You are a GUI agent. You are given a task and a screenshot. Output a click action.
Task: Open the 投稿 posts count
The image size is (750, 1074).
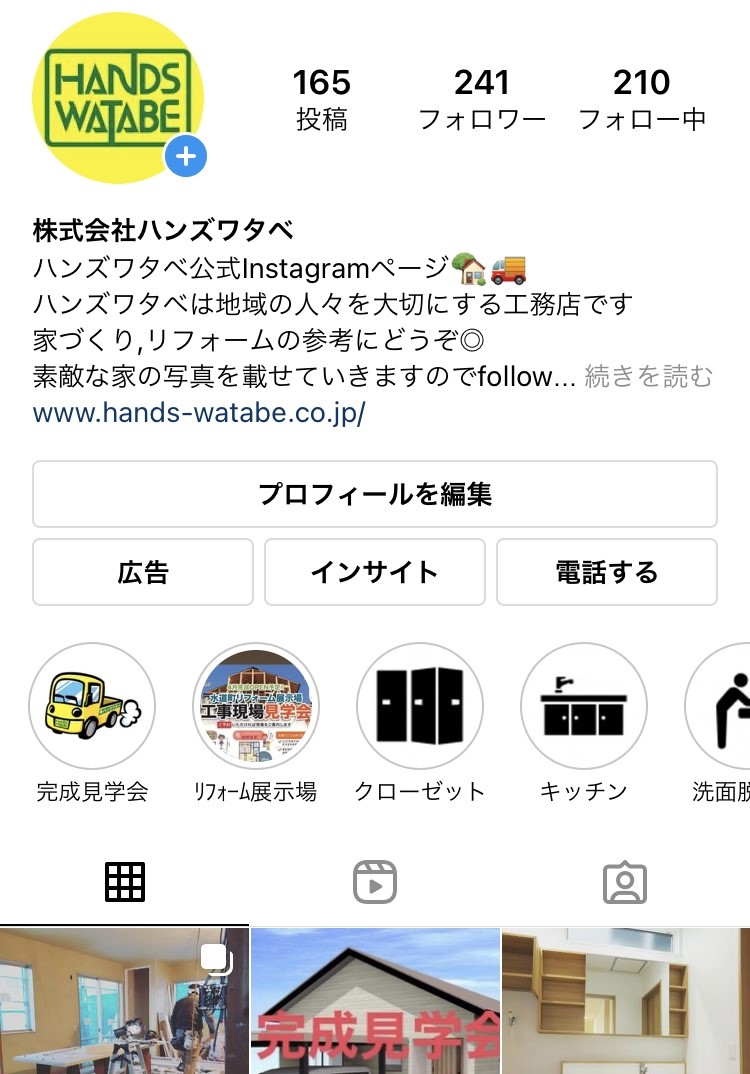pos(322,99)
